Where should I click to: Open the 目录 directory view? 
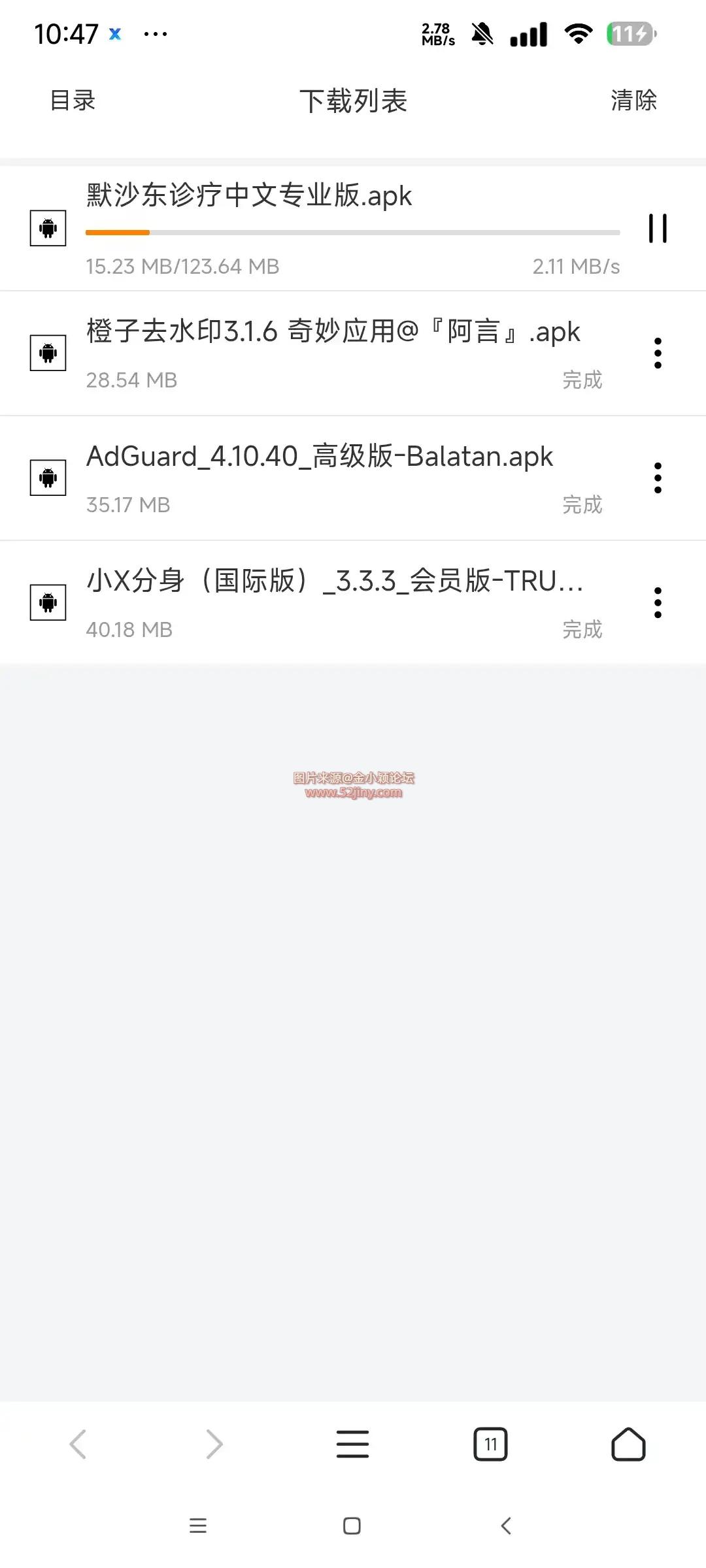pyautogui.click(x=73, y=101)
